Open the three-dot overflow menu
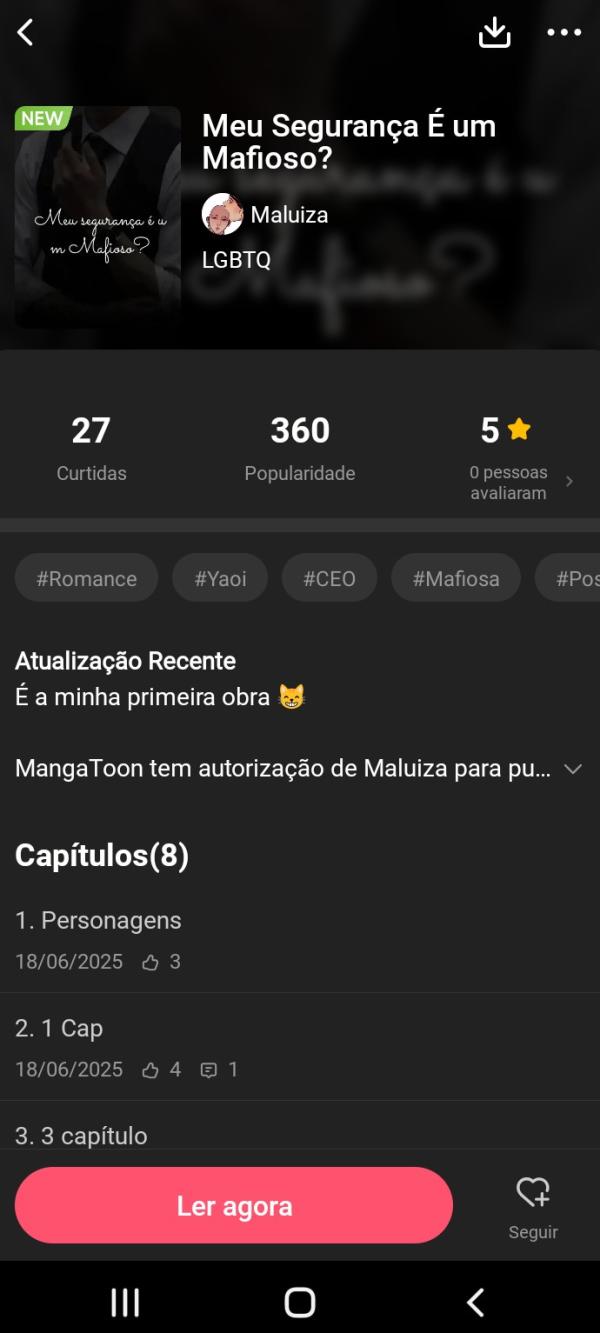600x1333 pixels. coord(564,32)
